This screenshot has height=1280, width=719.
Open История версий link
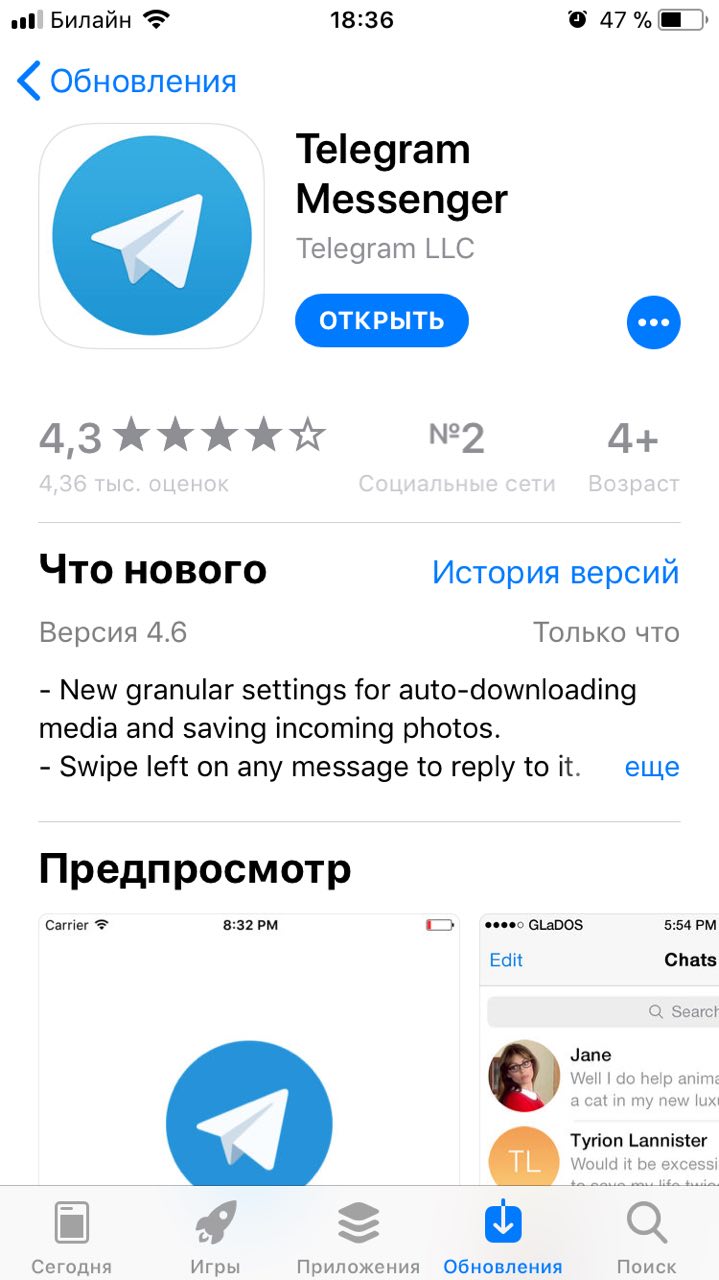555,572
